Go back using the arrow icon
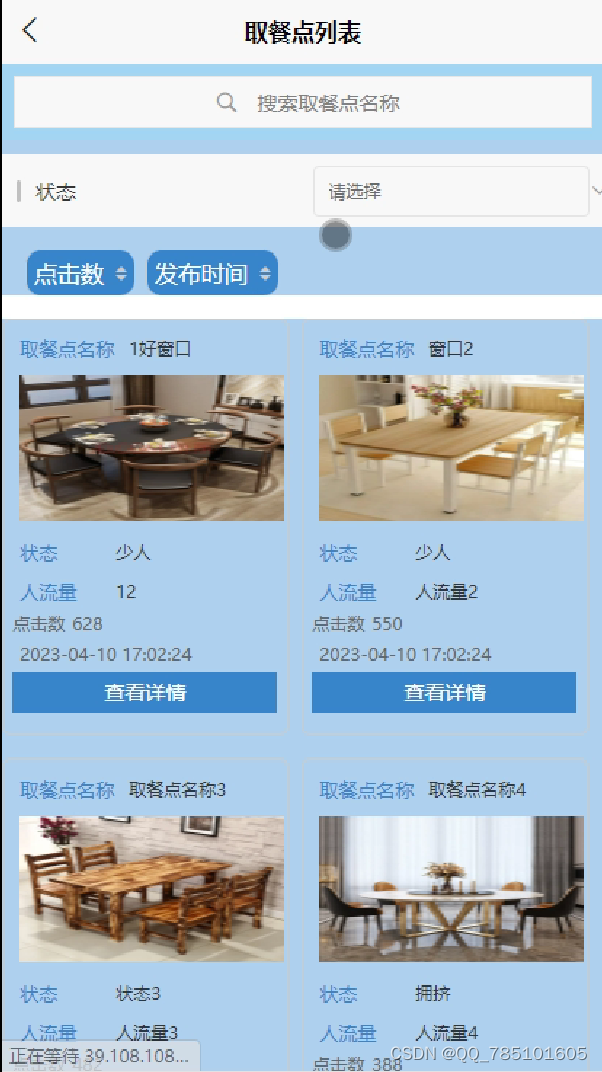This screenshot has height=1072, width=602. tap(29, 31)
